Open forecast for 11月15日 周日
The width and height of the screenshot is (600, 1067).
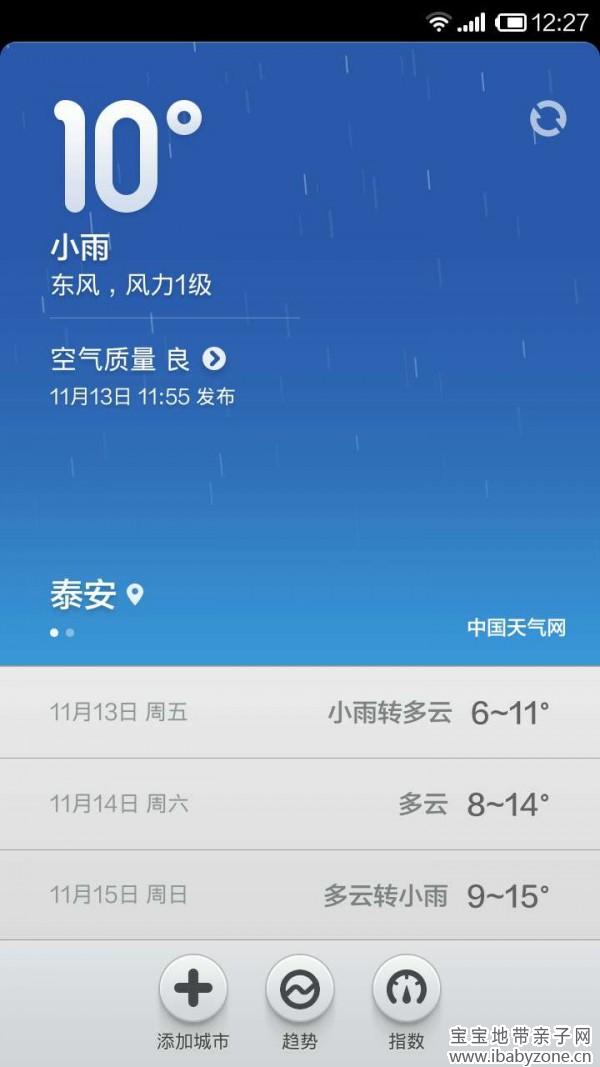[x=300, y=895]
